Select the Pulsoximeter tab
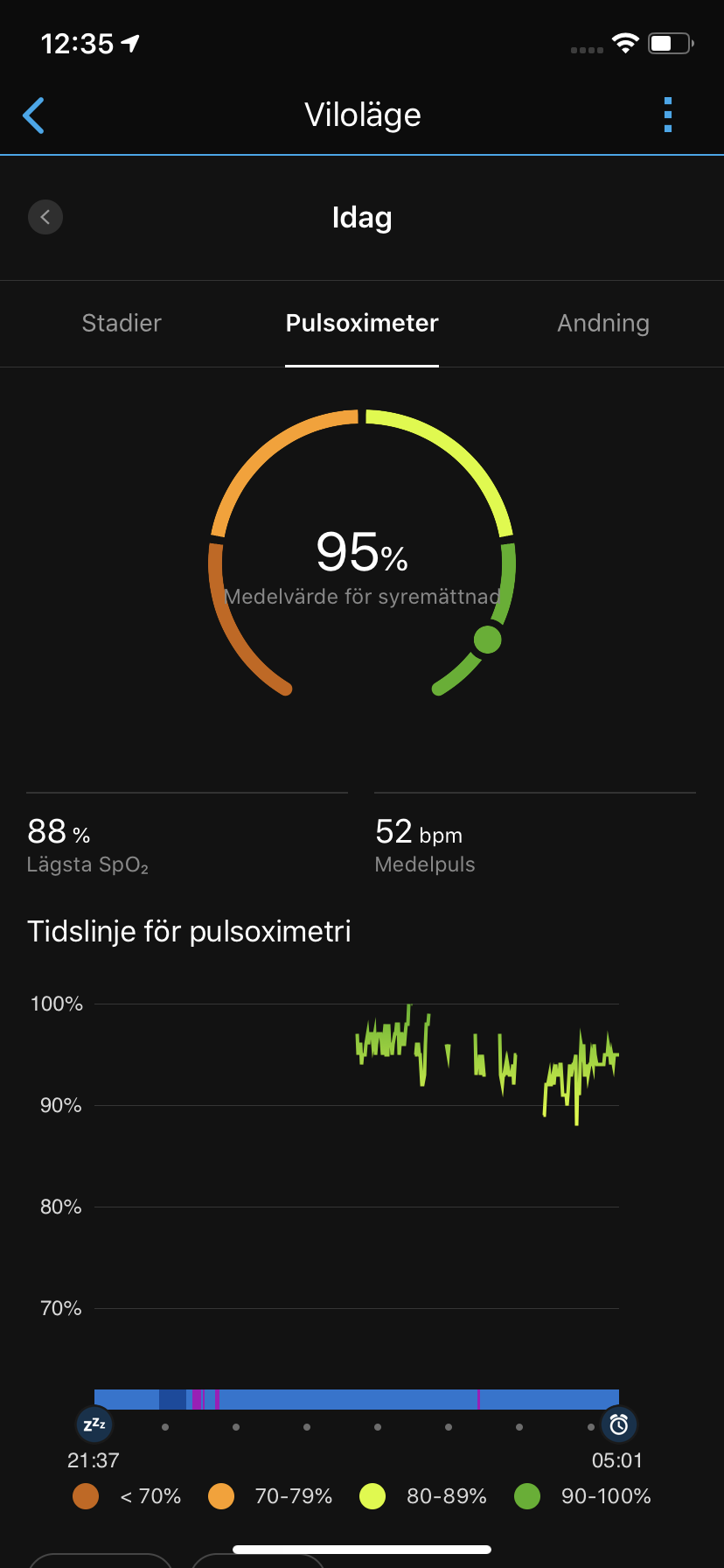The image size is (724, 1568). (x=362, y=323)
